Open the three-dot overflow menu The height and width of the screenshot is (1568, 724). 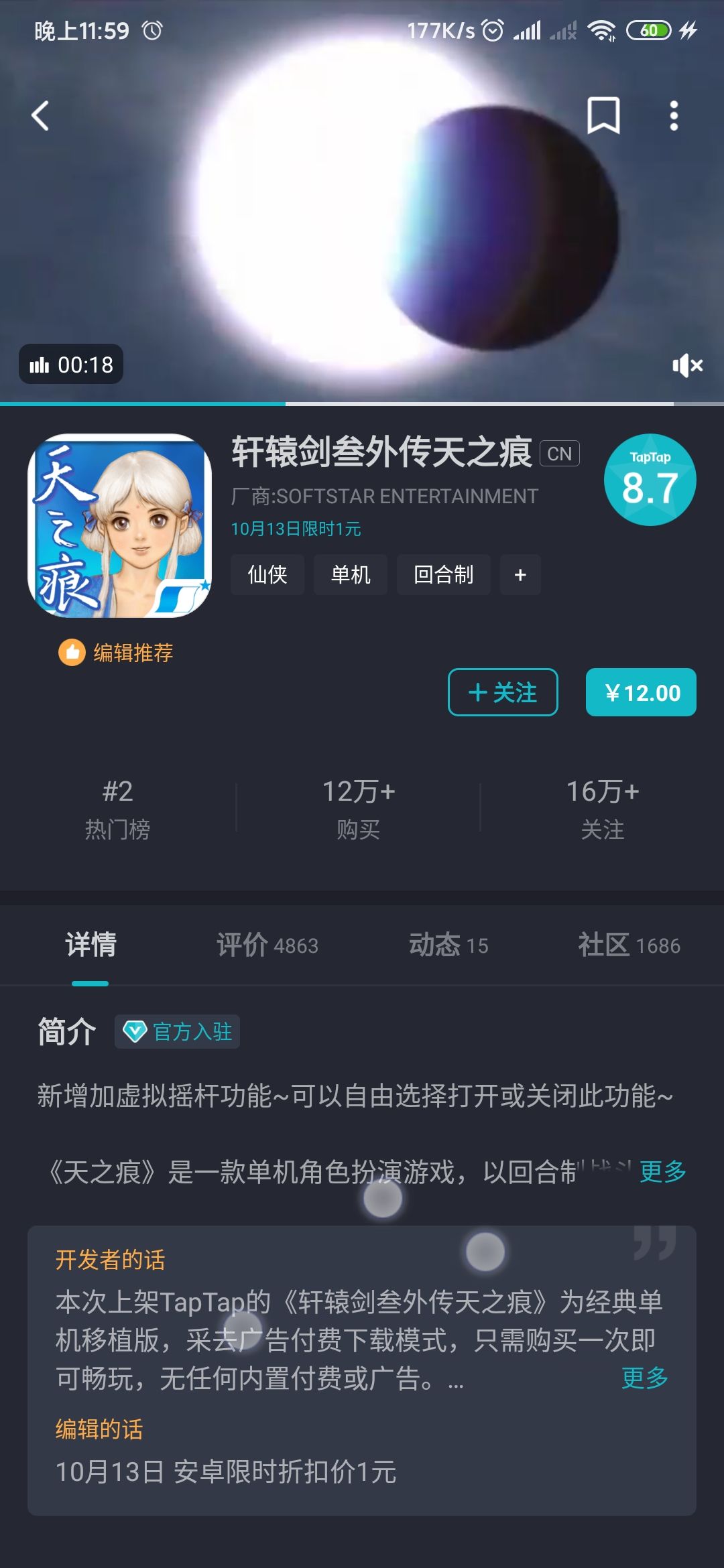pyautogui.click(x=674, y=116)
